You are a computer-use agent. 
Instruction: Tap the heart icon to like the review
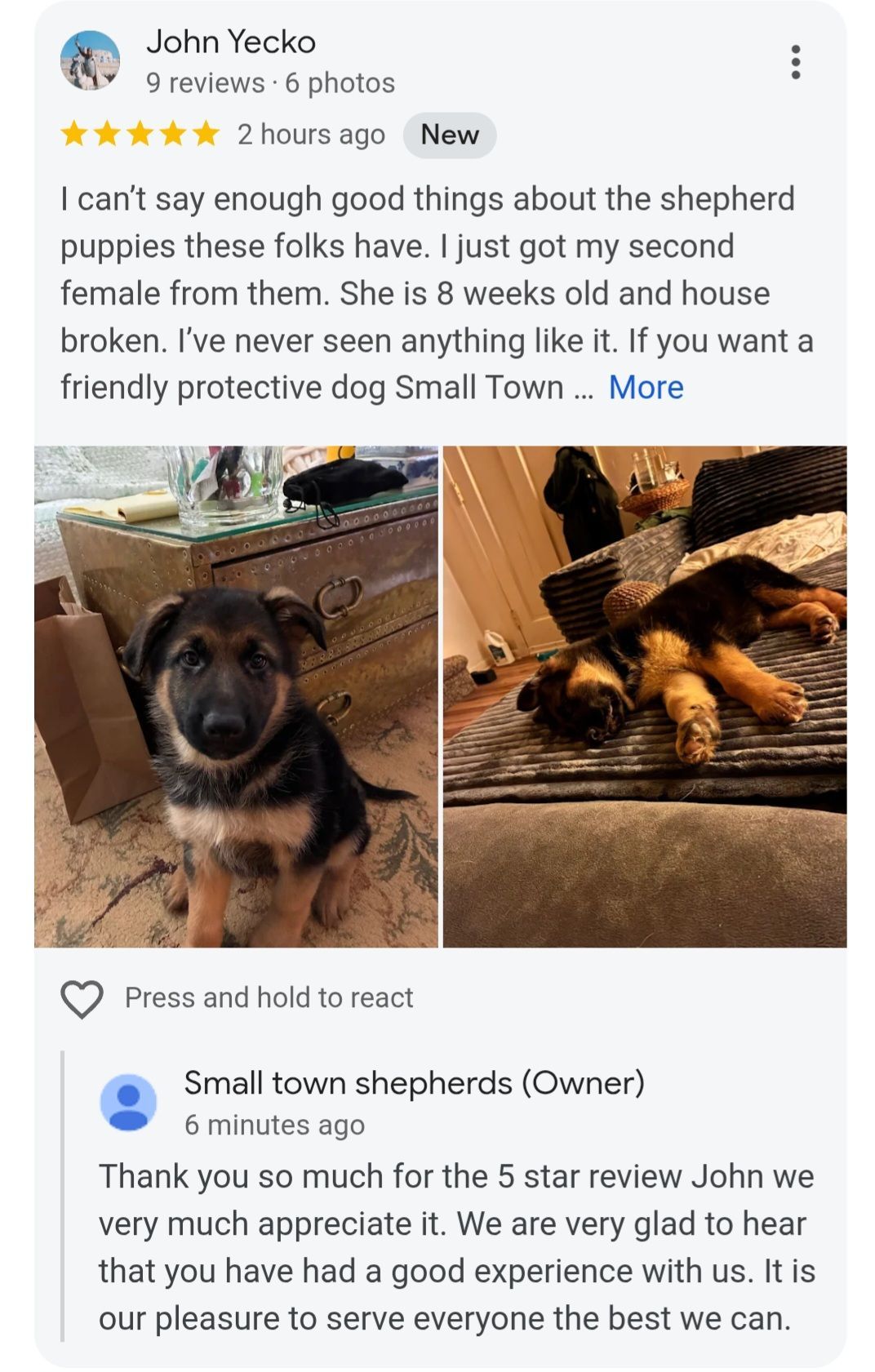(x=82, y=998)
